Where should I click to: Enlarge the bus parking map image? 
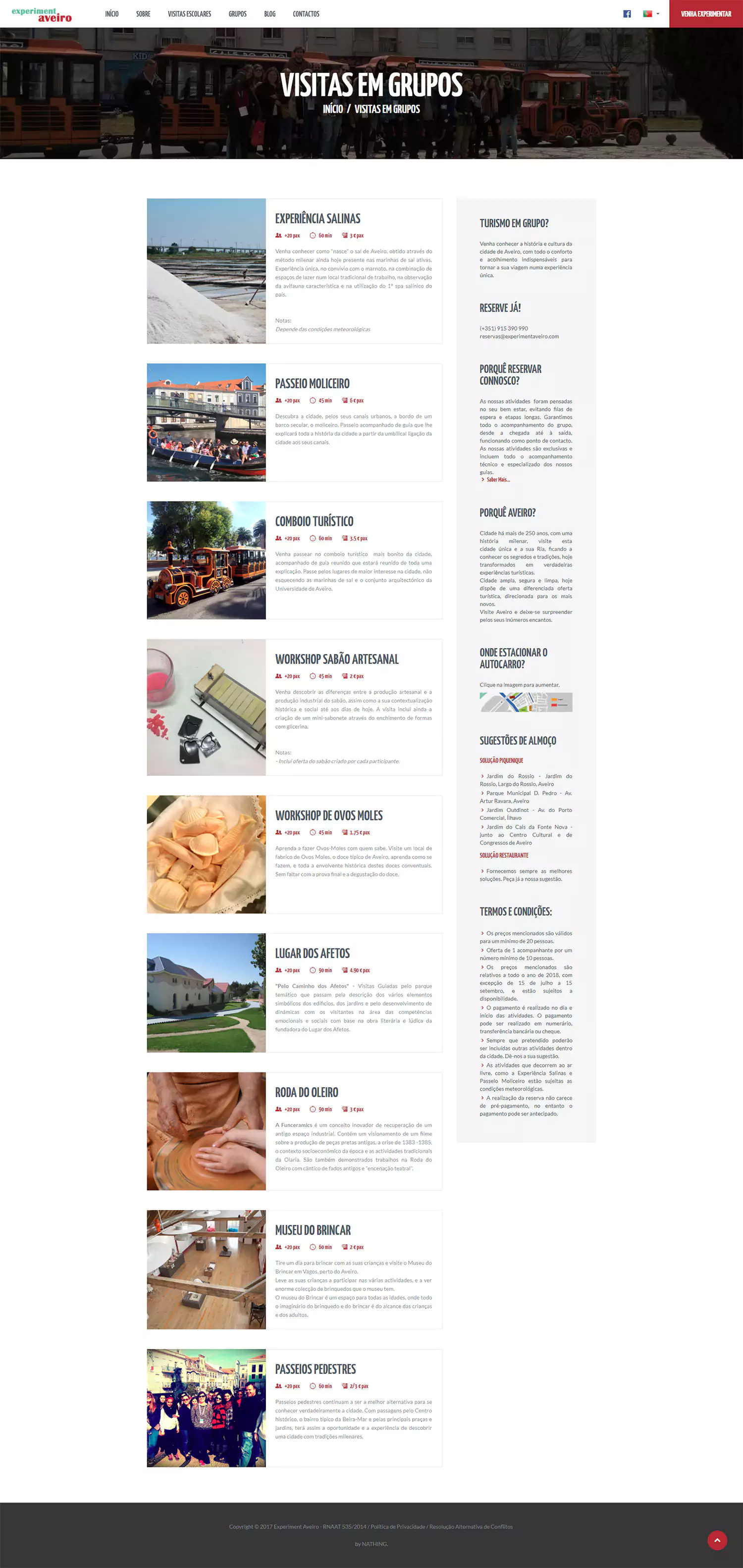tap(526, 703)
